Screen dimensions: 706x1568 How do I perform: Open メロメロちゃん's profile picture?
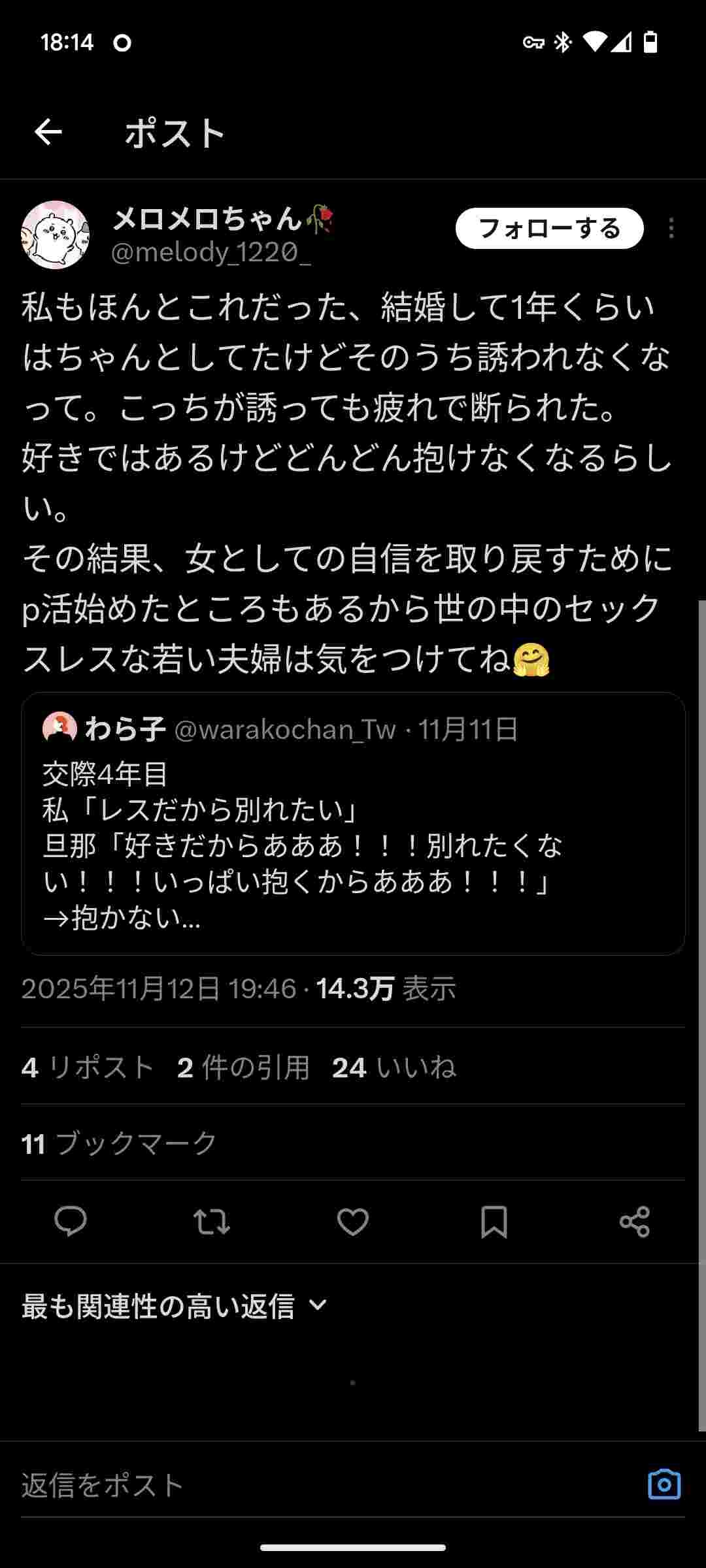tap(56, 235)
